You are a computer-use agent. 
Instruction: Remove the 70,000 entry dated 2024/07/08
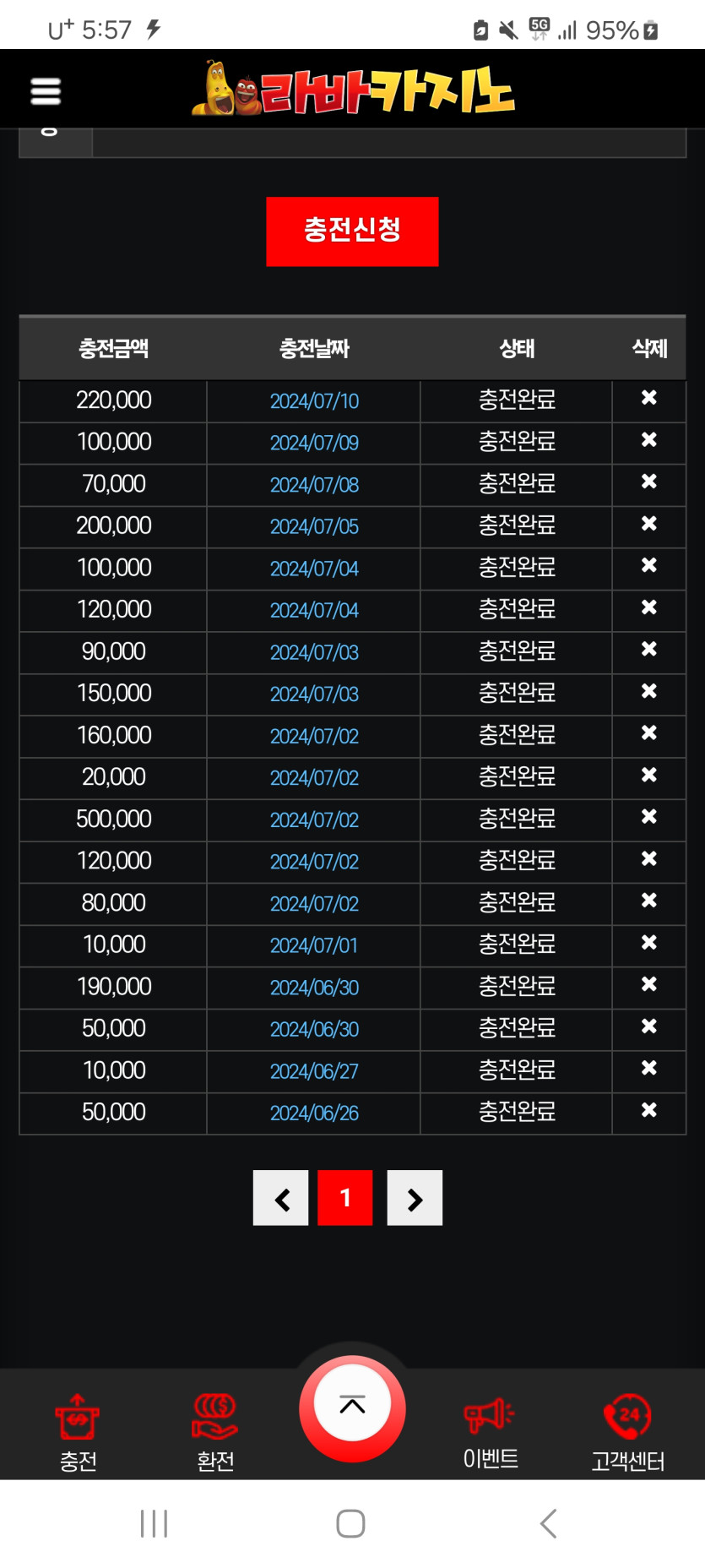pos(648,482)
